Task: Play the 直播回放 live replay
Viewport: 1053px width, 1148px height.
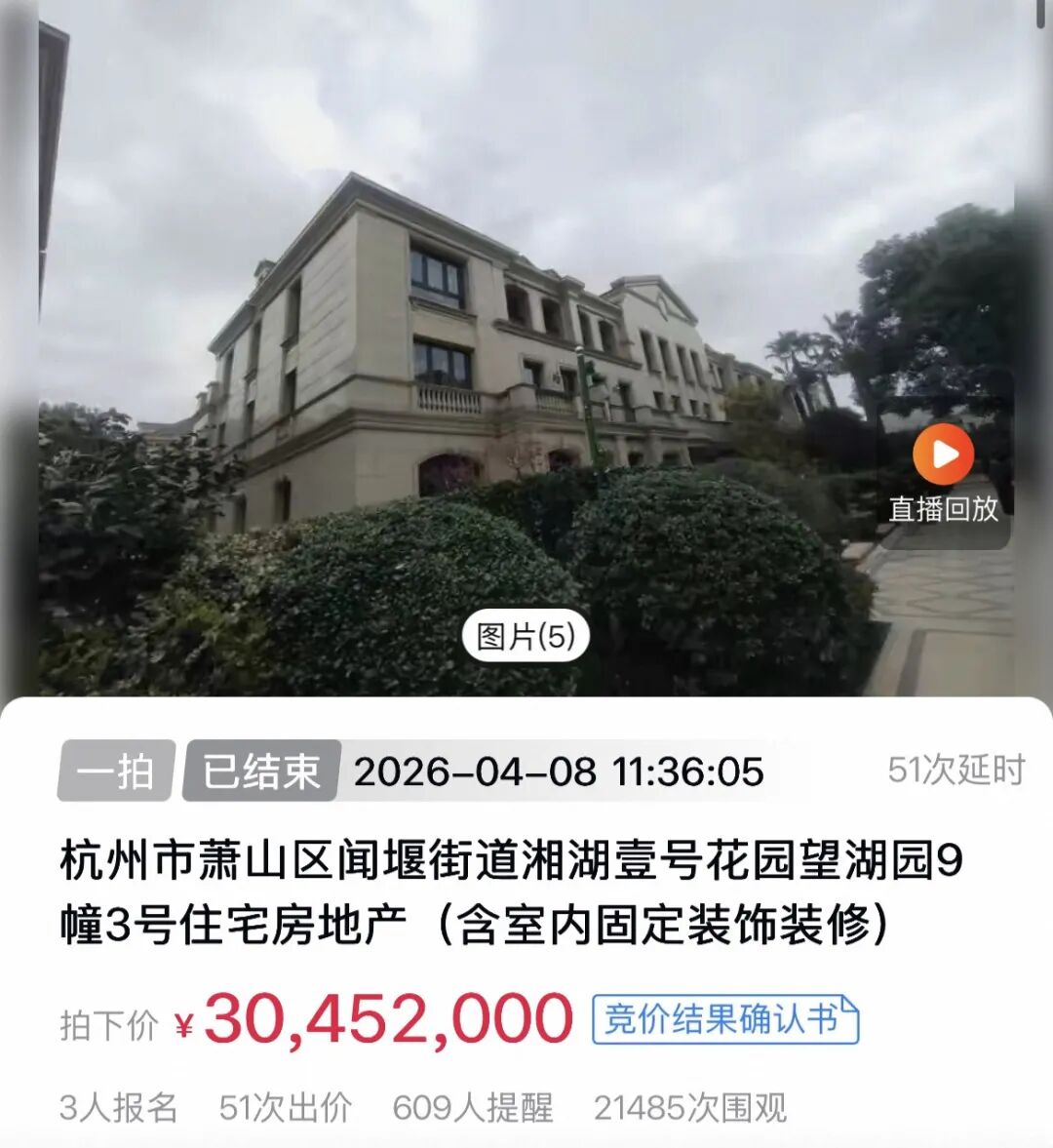Action: pyautogui.click(x=943, y=456)
